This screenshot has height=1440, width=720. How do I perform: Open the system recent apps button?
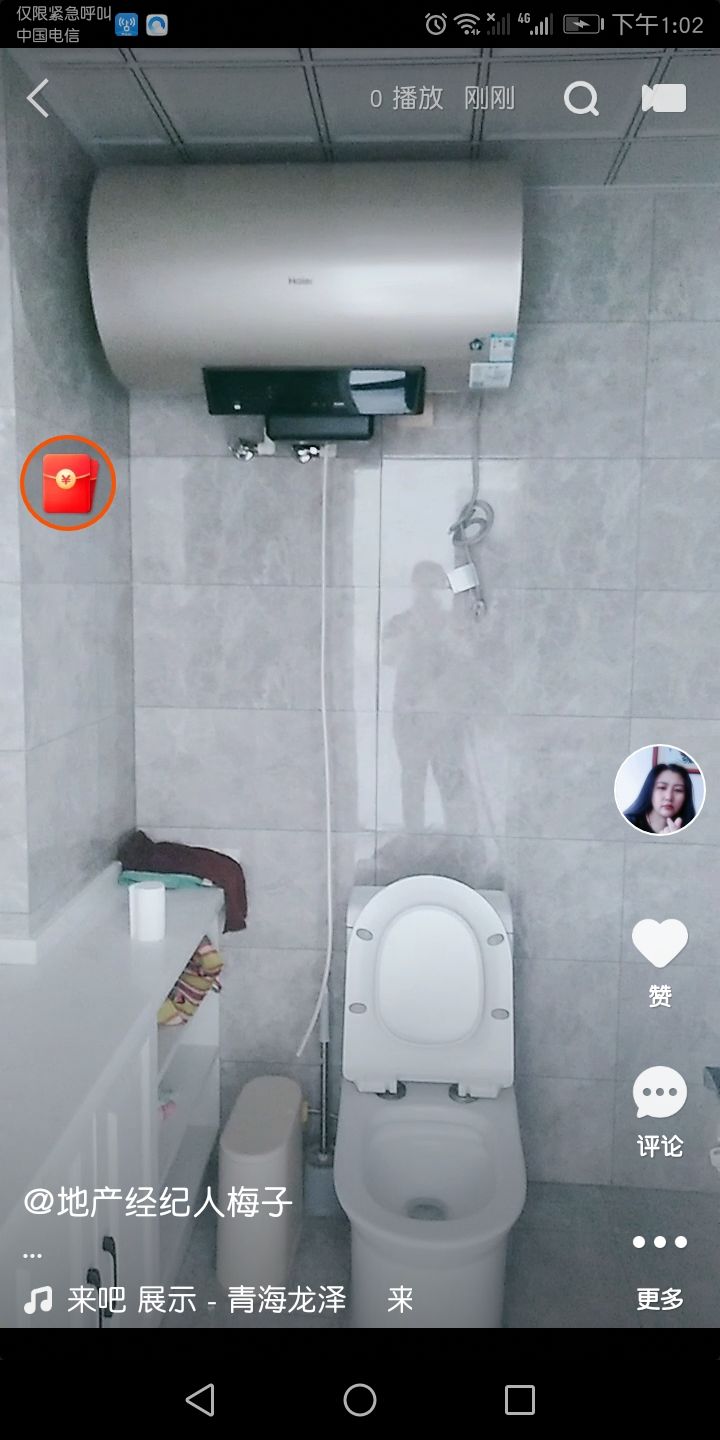(520, 1400)
